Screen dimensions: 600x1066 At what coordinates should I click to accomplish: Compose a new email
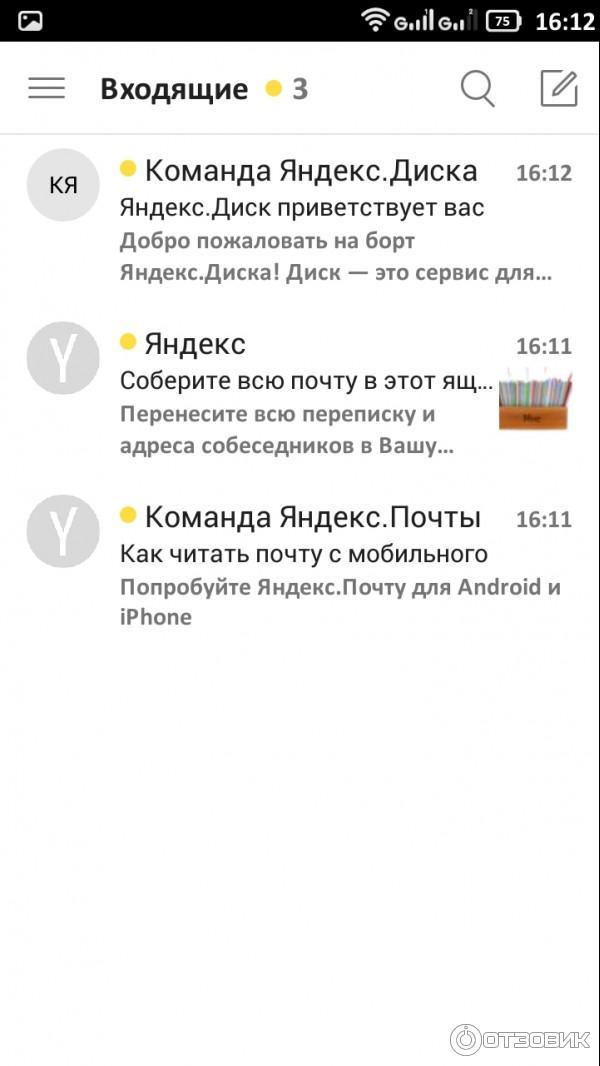point(558,89)
